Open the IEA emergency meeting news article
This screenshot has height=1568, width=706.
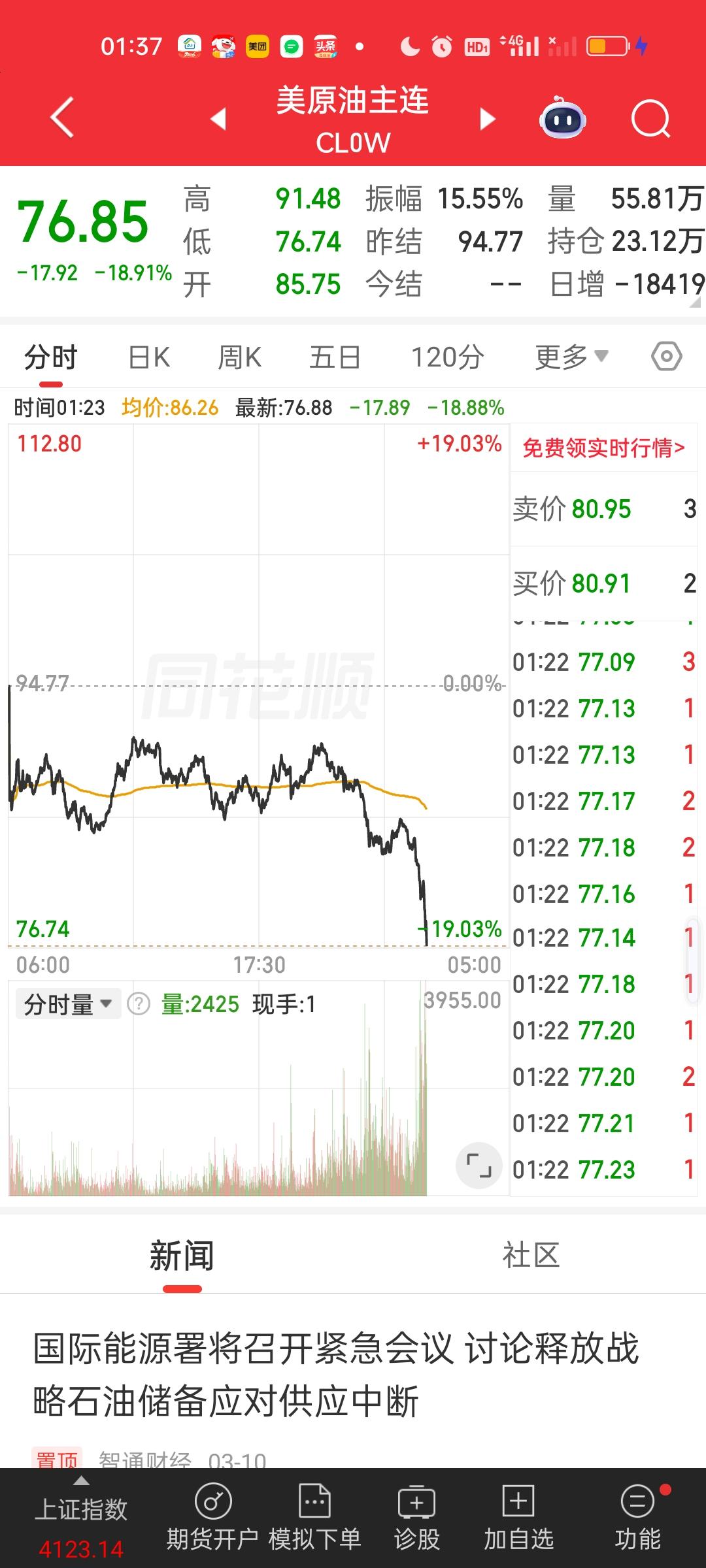click(x=337, y=1365)
